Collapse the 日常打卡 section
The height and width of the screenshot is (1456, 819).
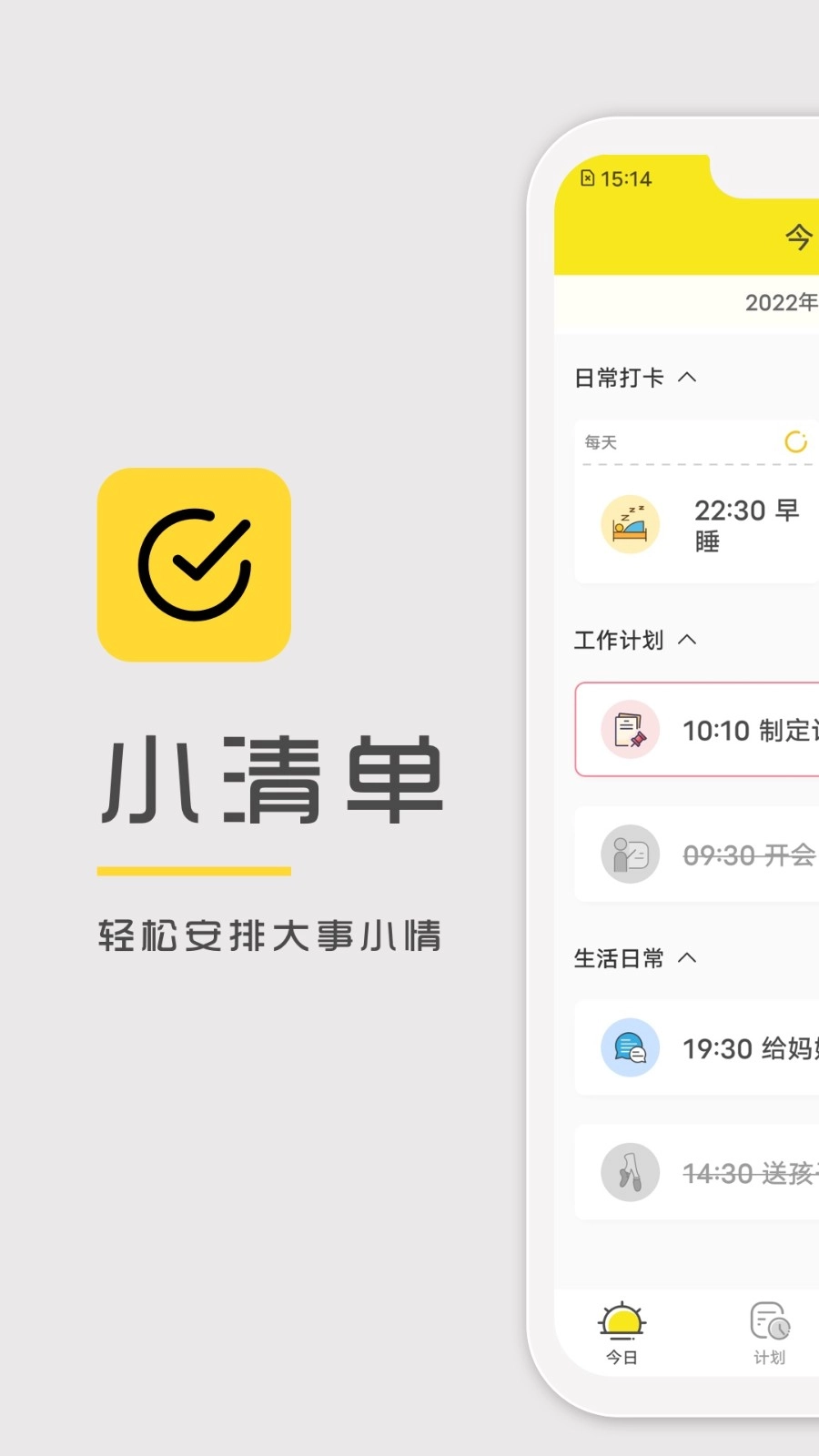[689, 377]
